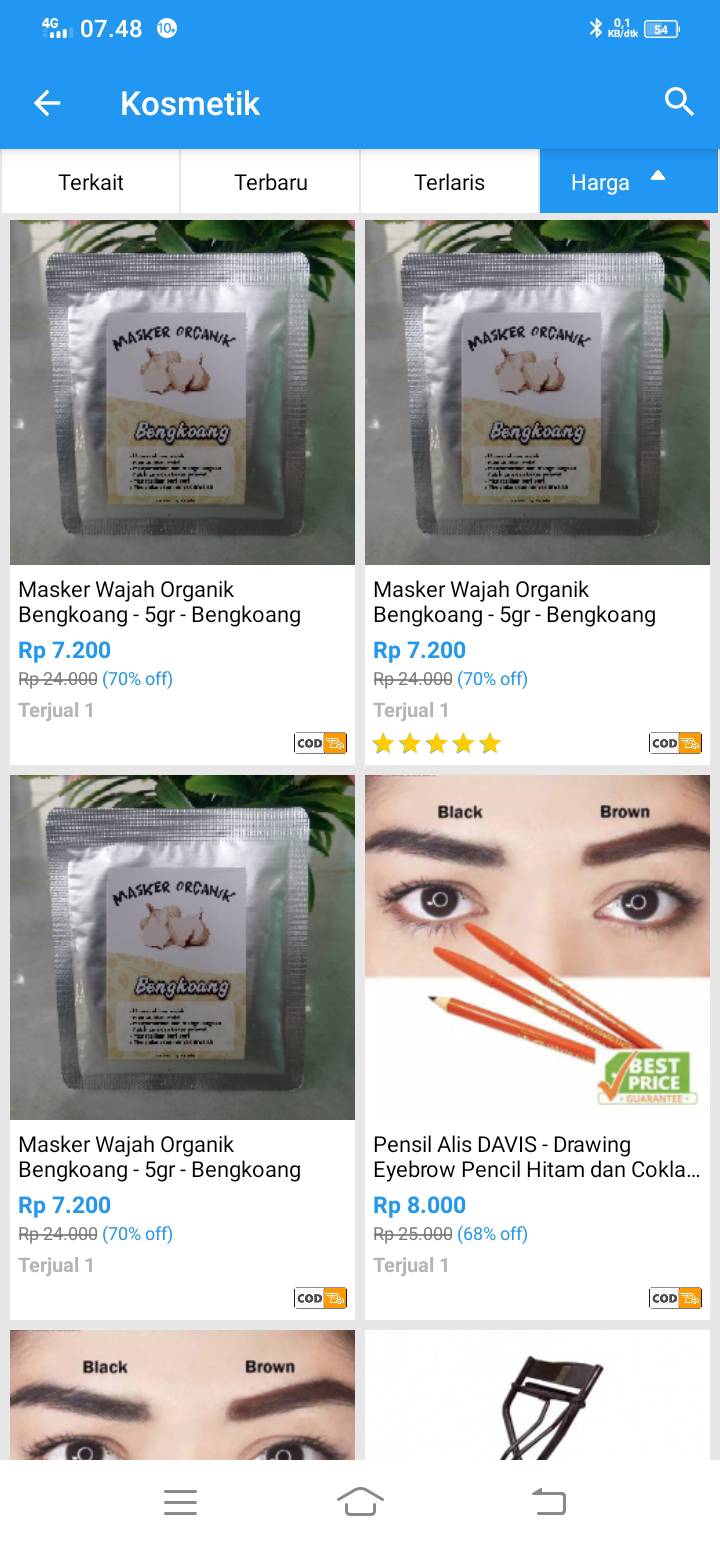Switch to the Terkait tab

tap(91, 182)
